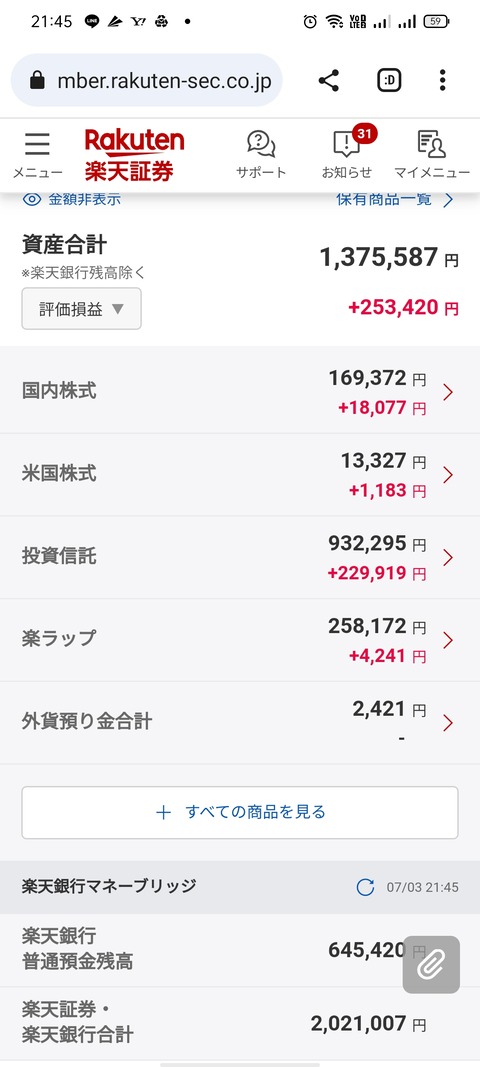The image size is (480, 1067).
Task: Open the 楽ラップ row
Action: pos(240,640)
